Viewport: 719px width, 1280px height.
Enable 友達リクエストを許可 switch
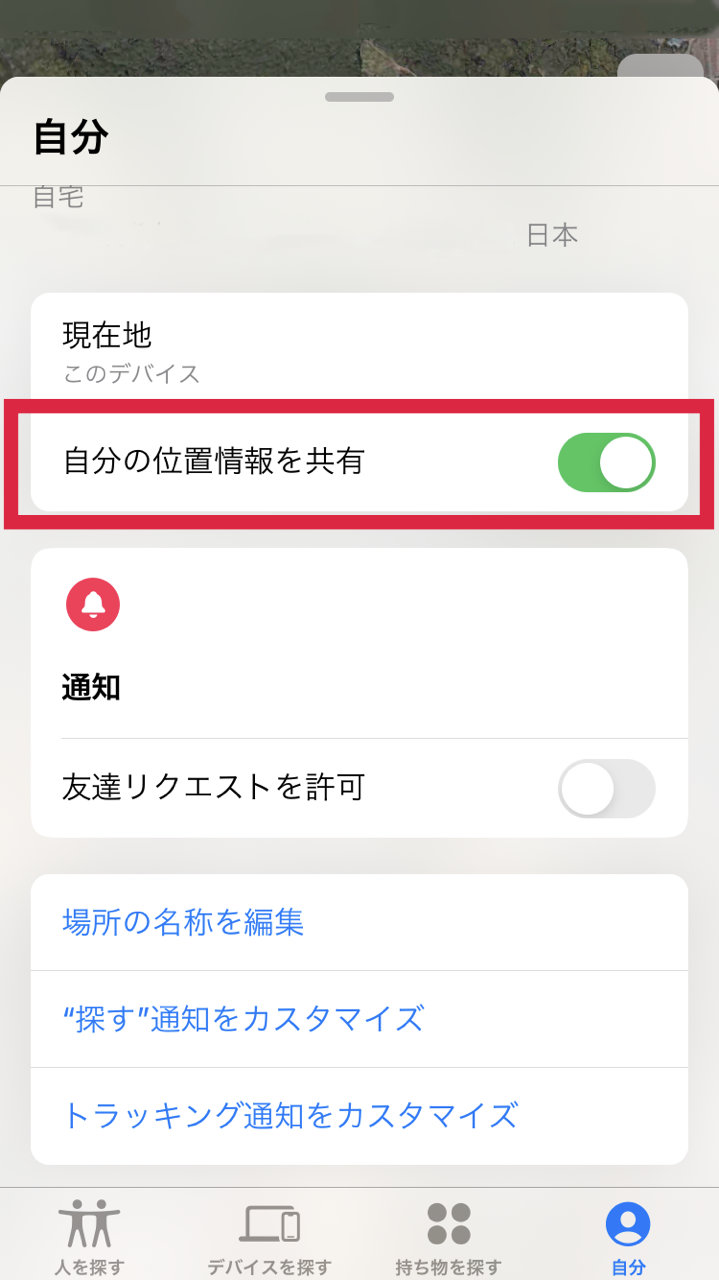[606, 788]
